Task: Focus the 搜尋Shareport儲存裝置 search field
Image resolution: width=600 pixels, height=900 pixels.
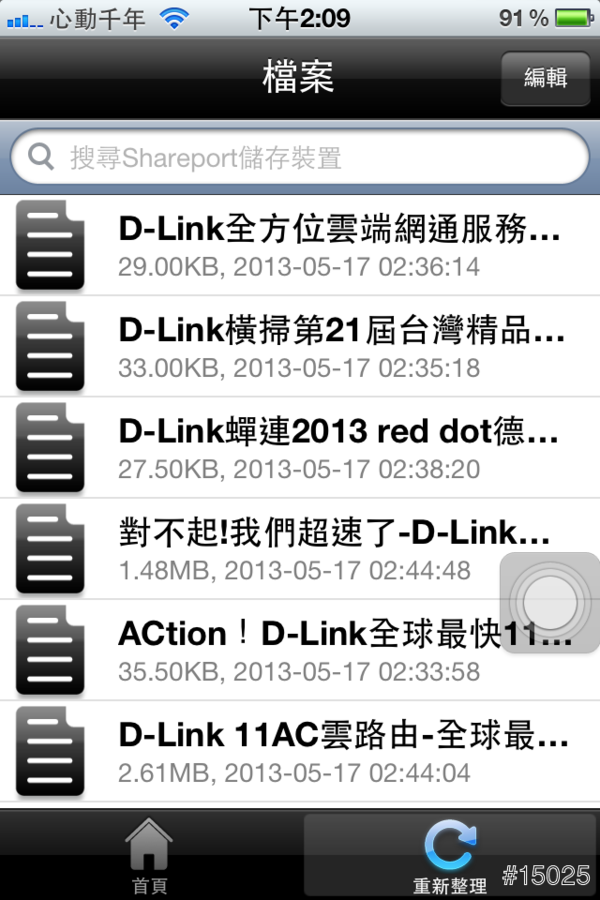Action: tap(300, 158)
